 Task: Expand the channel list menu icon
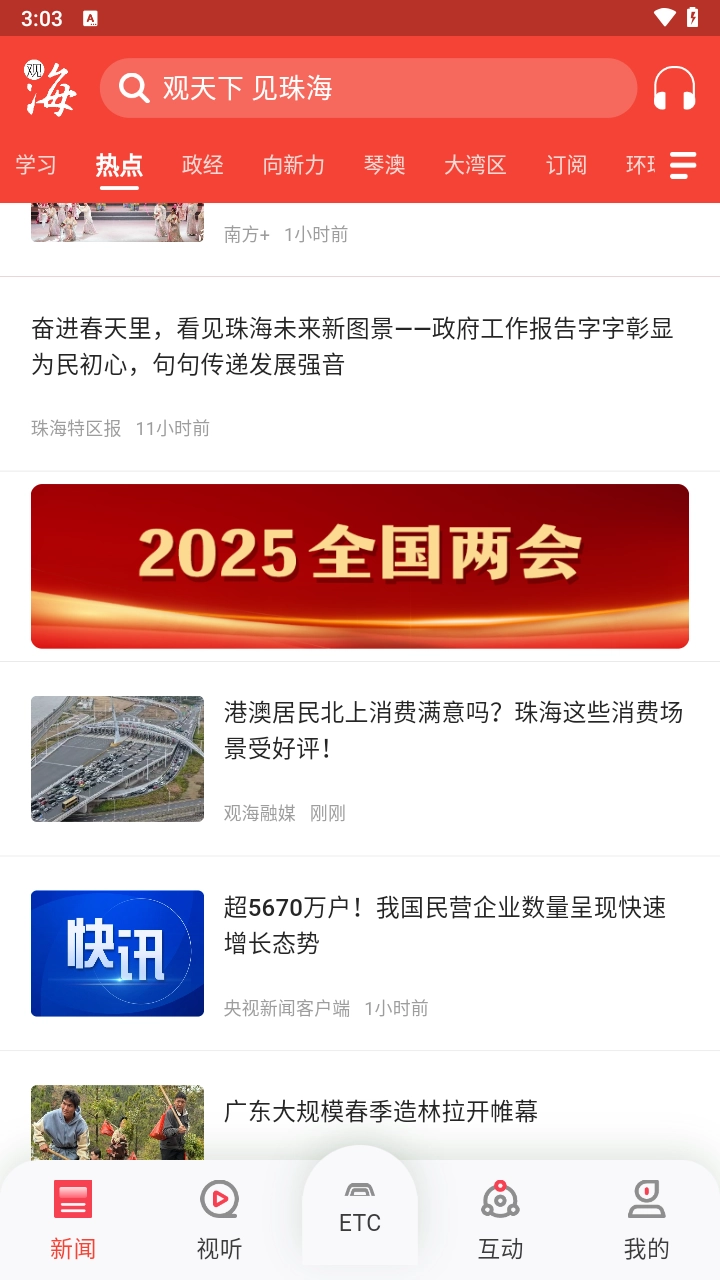[x=683, y=166]
